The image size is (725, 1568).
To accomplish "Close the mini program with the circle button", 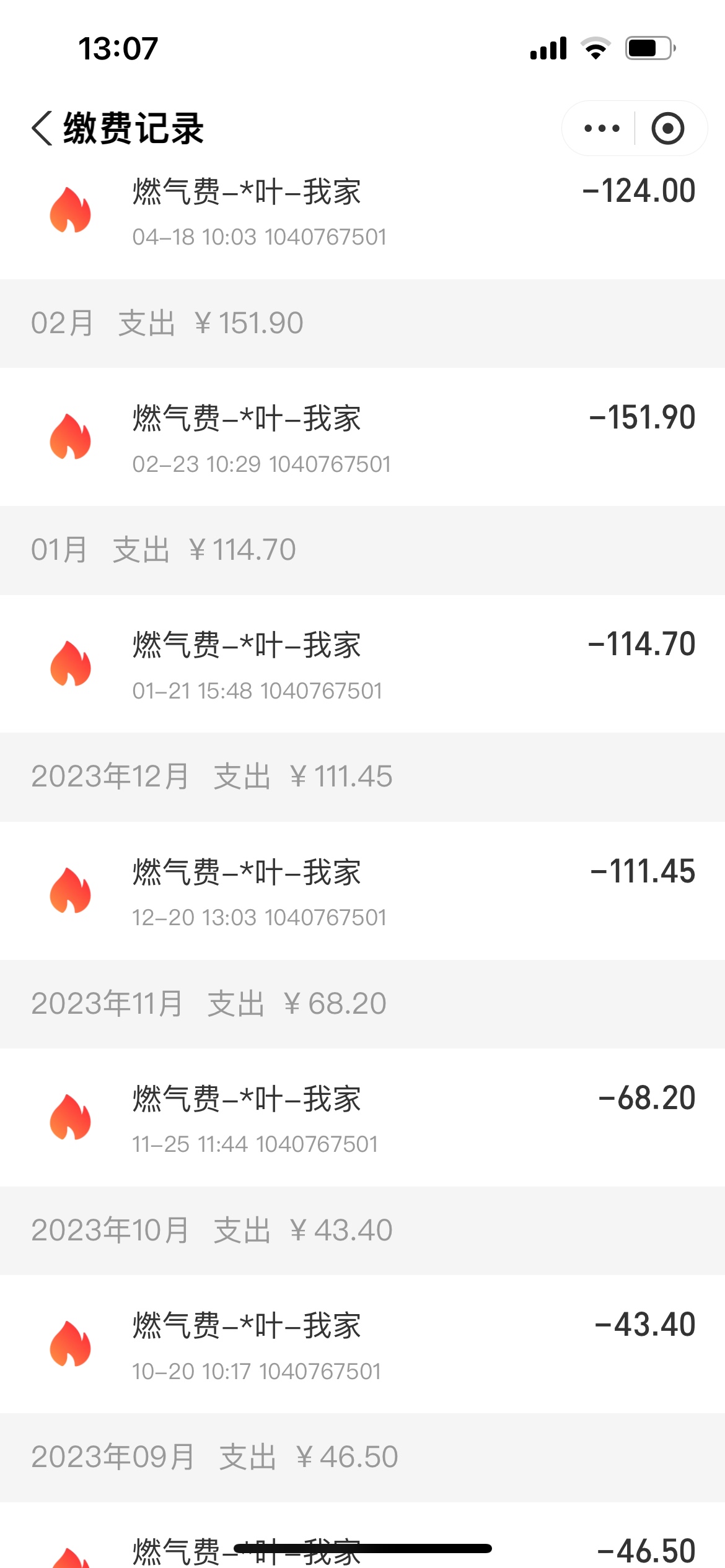I will click(668, 128).
